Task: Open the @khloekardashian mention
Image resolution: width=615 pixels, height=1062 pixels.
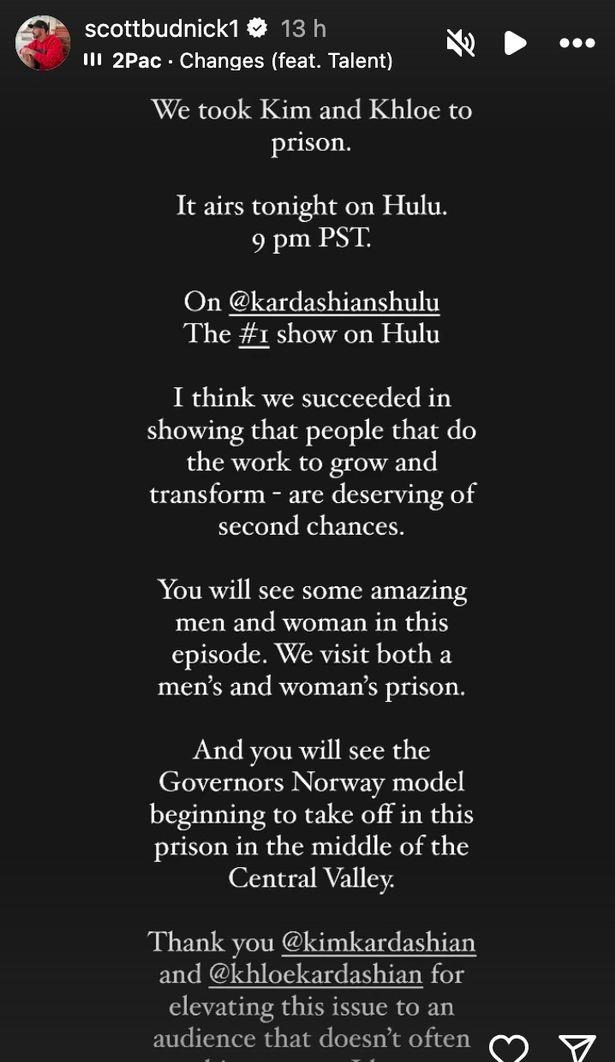Action: tap(315, 973)
